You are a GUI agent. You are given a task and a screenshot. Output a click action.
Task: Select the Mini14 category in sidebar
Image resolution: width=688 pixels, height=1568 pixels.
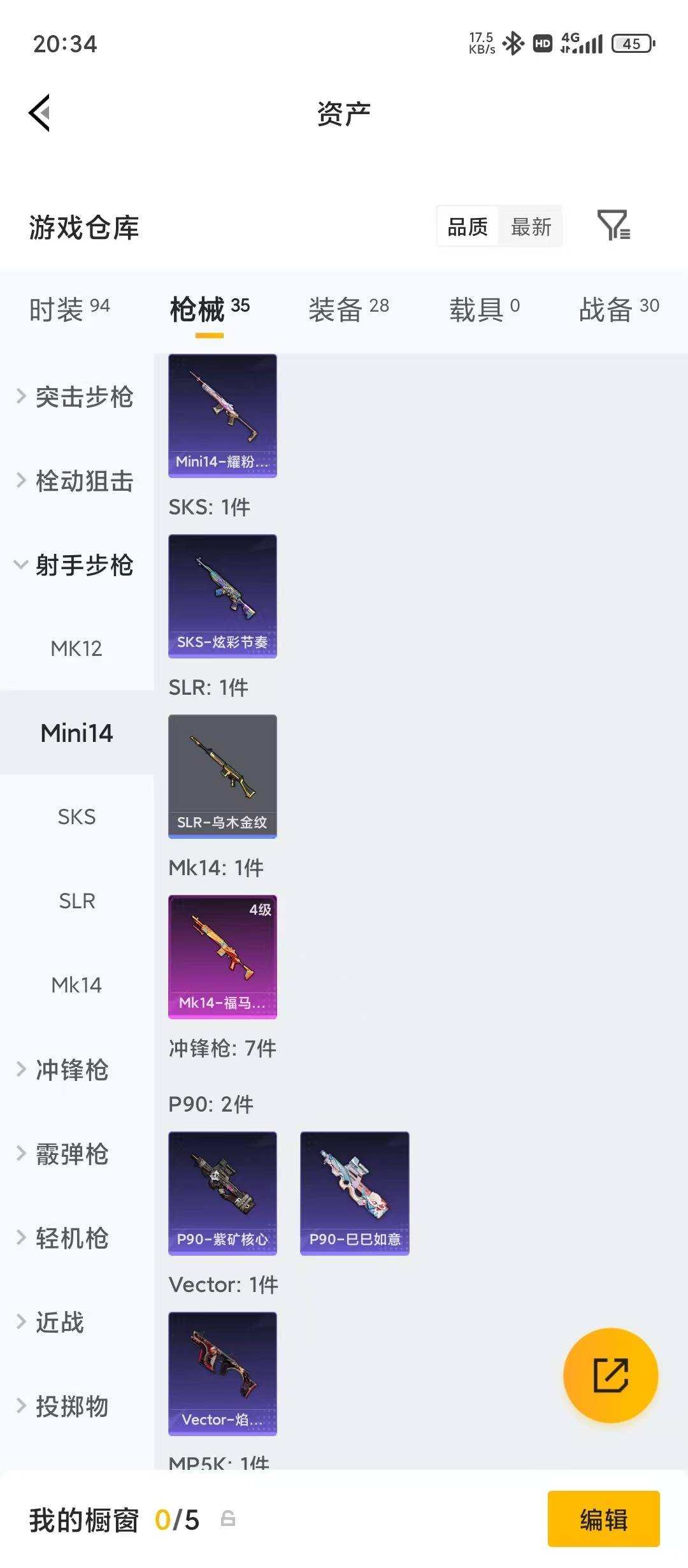click(76, 733)
